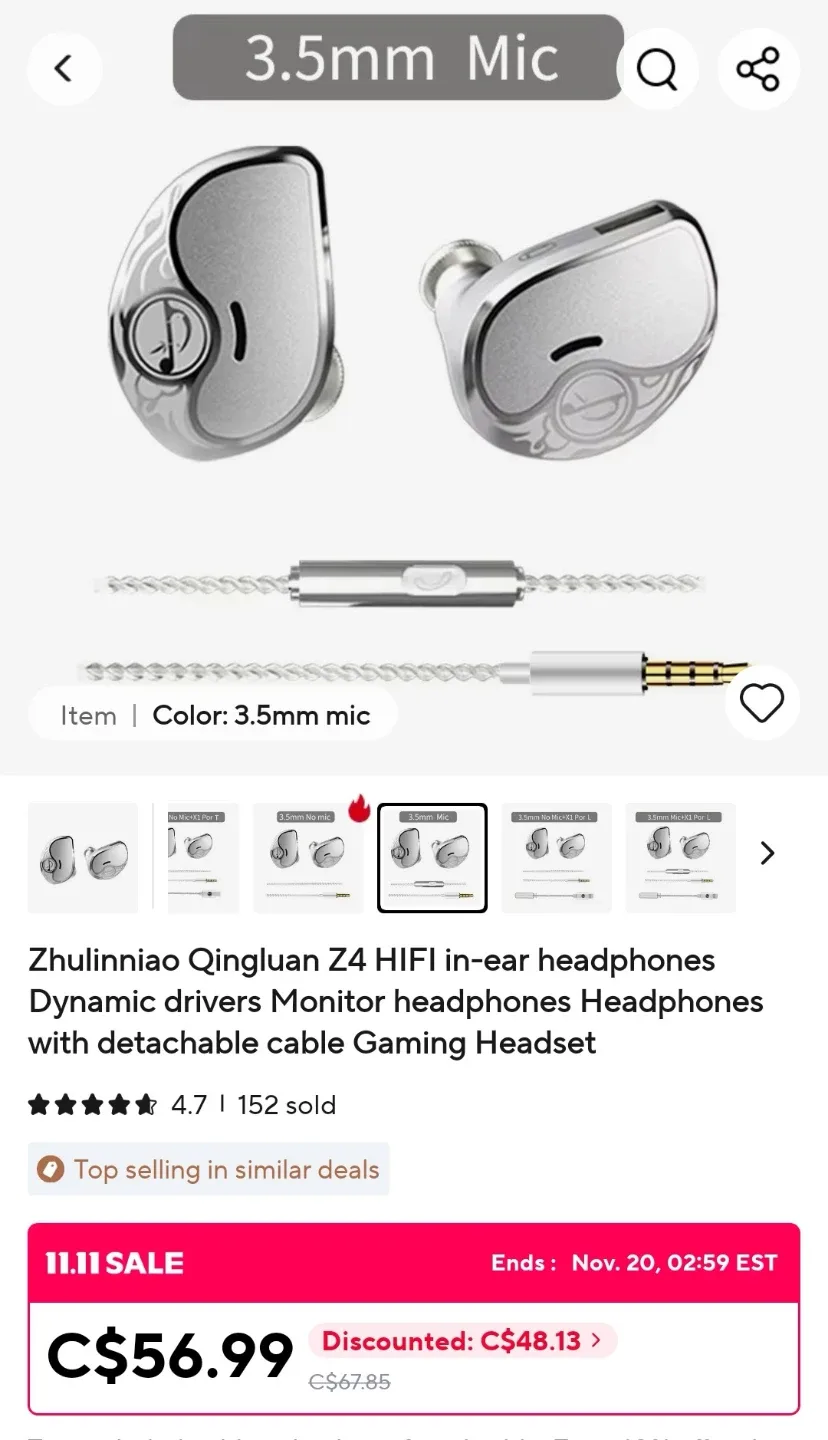Viewport: 828px width, 1440px height.
Task: Expand the Discounted price details
Action: click(462, 1341)
